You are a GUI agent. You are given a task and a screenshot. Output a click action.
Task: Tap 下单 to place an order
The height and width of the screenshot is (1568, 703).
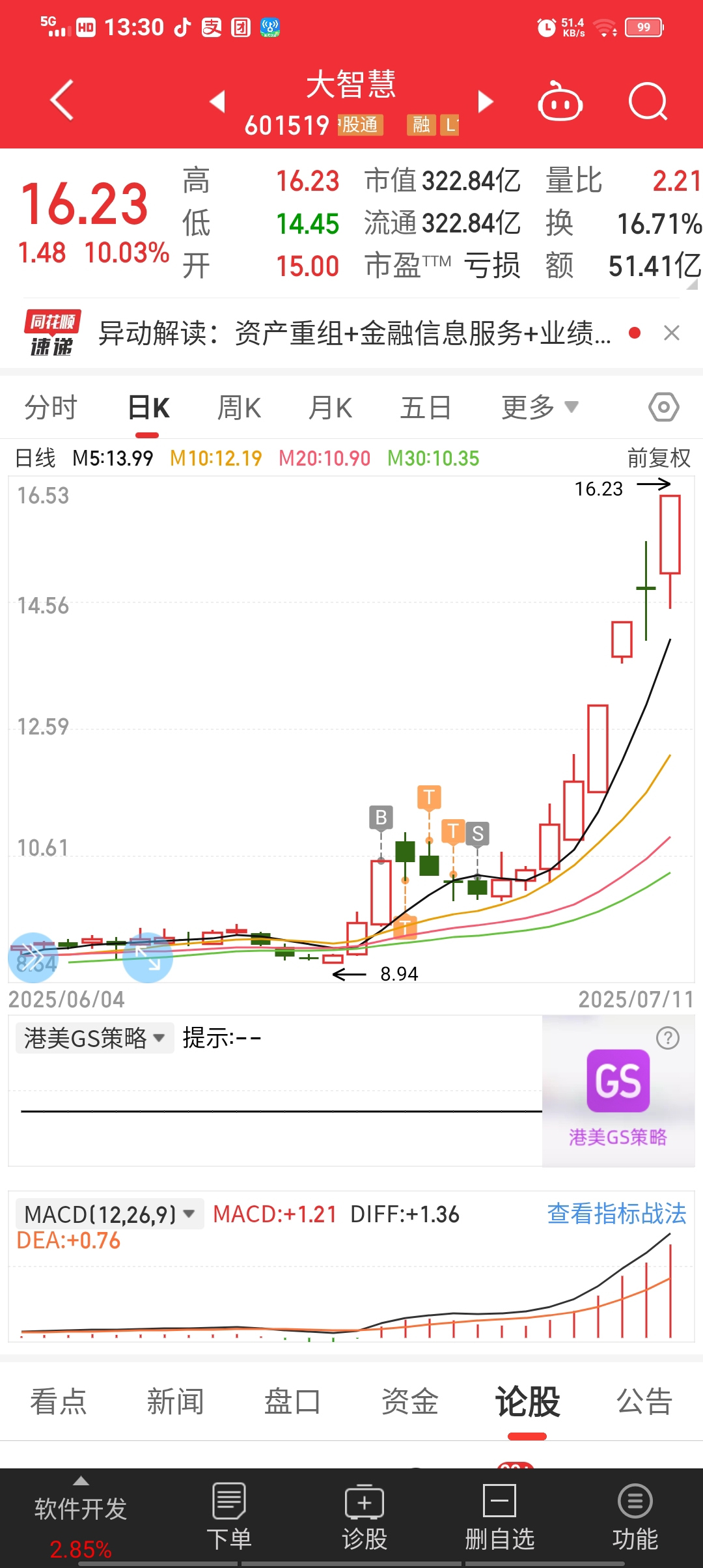pos(229,1517)
